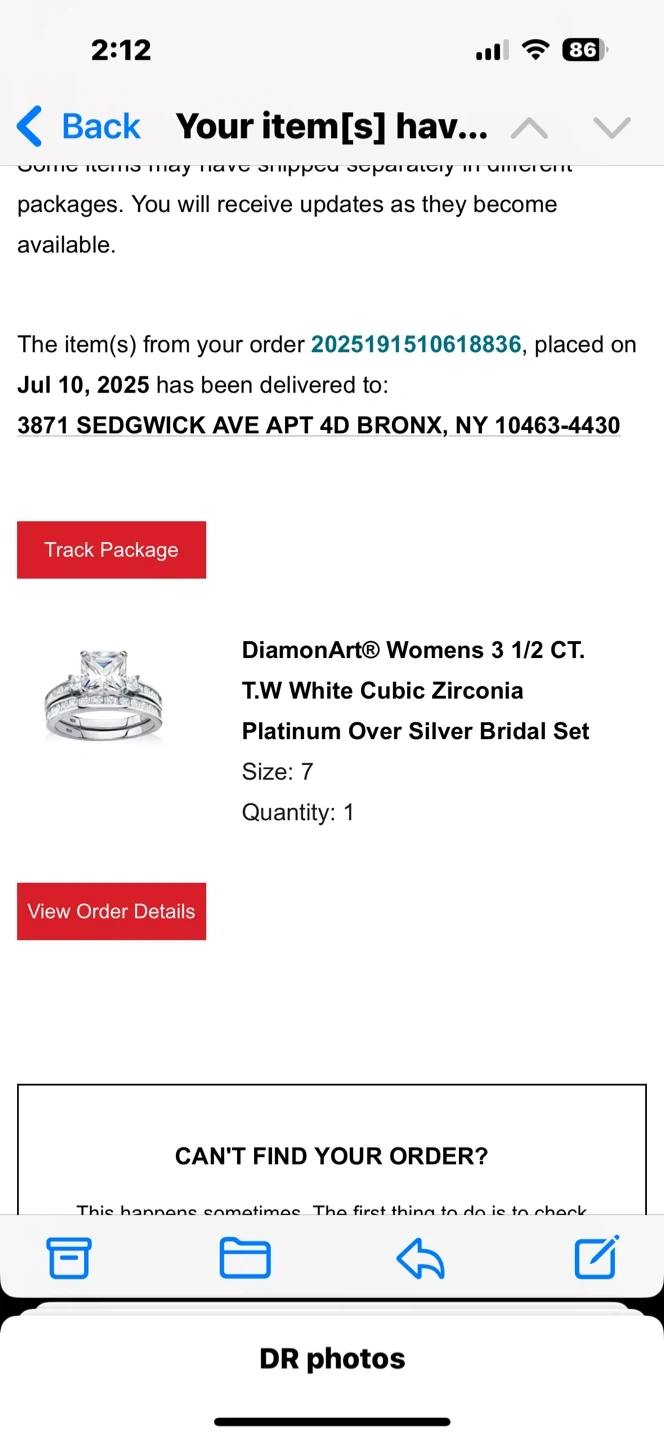664x1440 pixels.
Task: Reply to this email
Action: [420, 1258]
